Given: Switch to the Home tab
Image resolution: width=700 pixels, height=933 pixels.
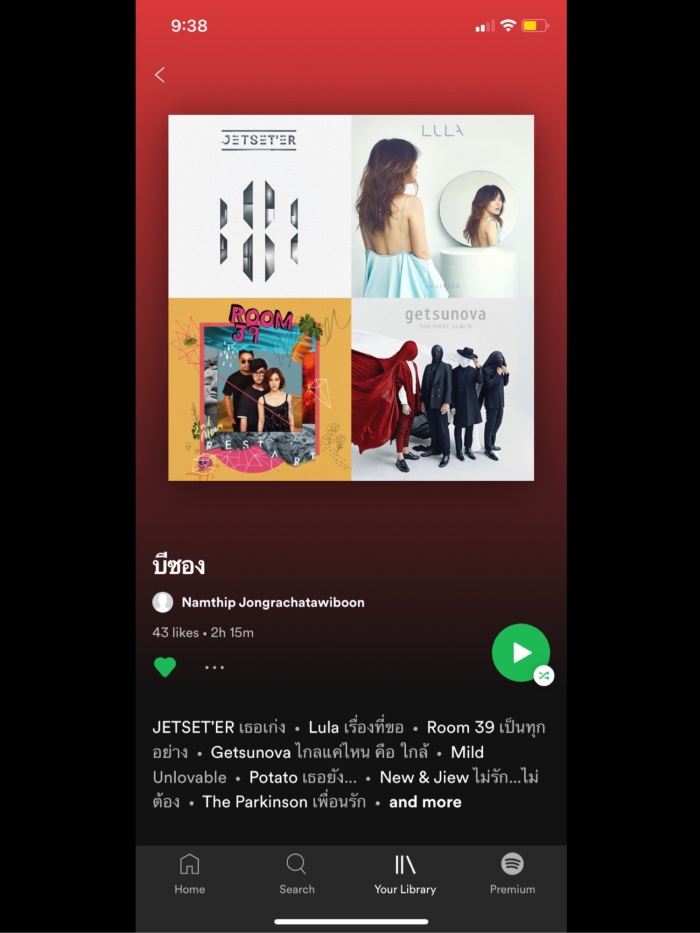Looking at the screenshot, I should 189,873.
